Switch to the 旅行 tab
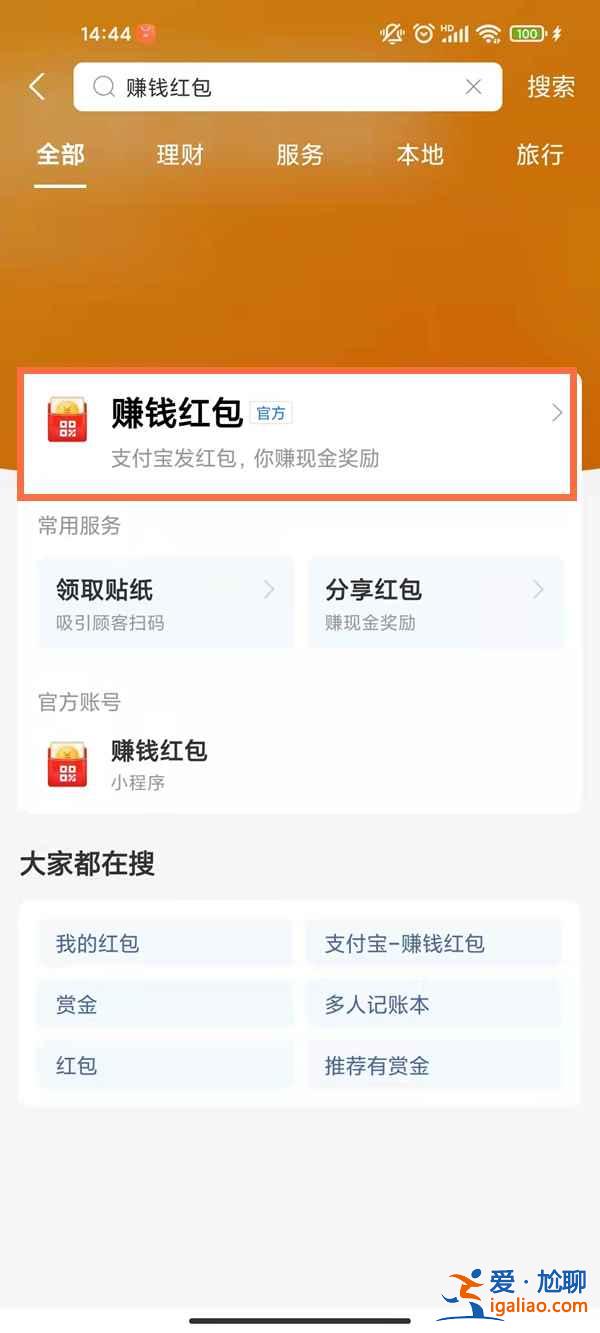Screen dimensions: 600x1333 (540, 155)
